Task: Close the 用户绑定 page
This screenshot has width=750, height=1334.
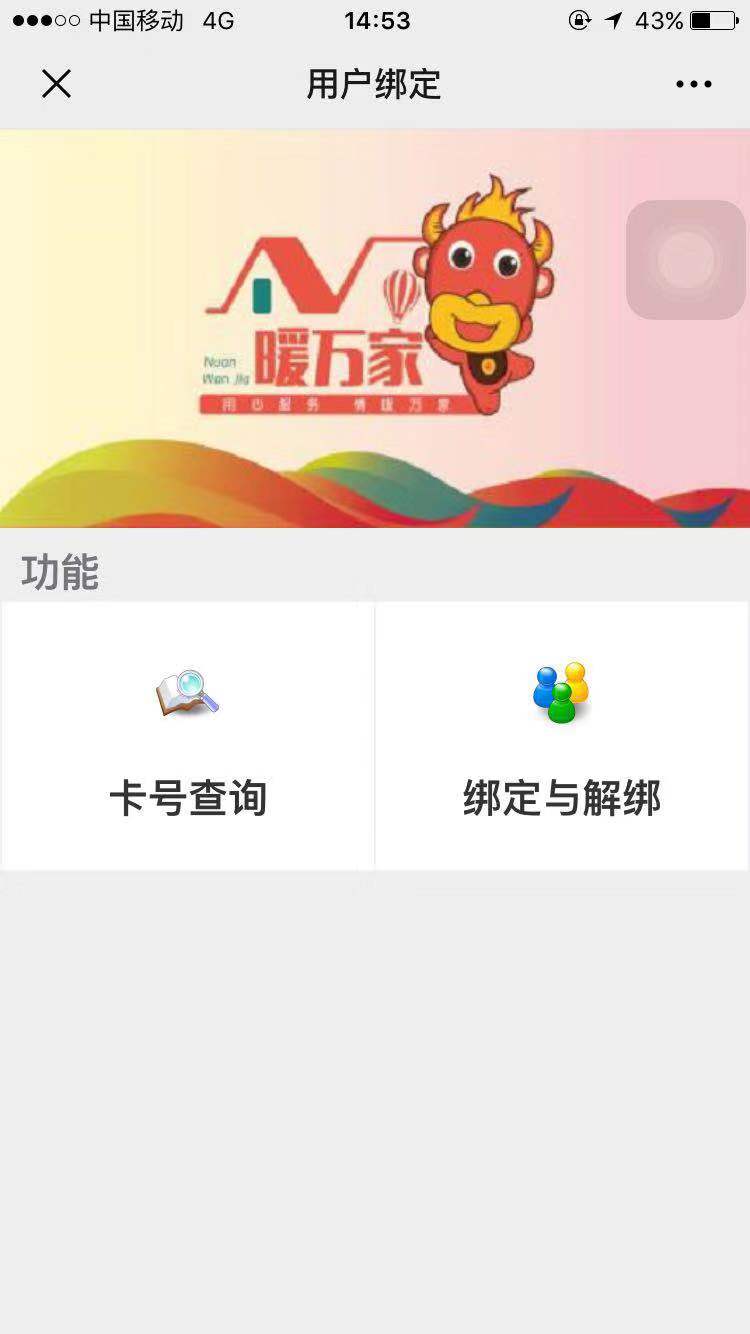Action: coord(56,84)
